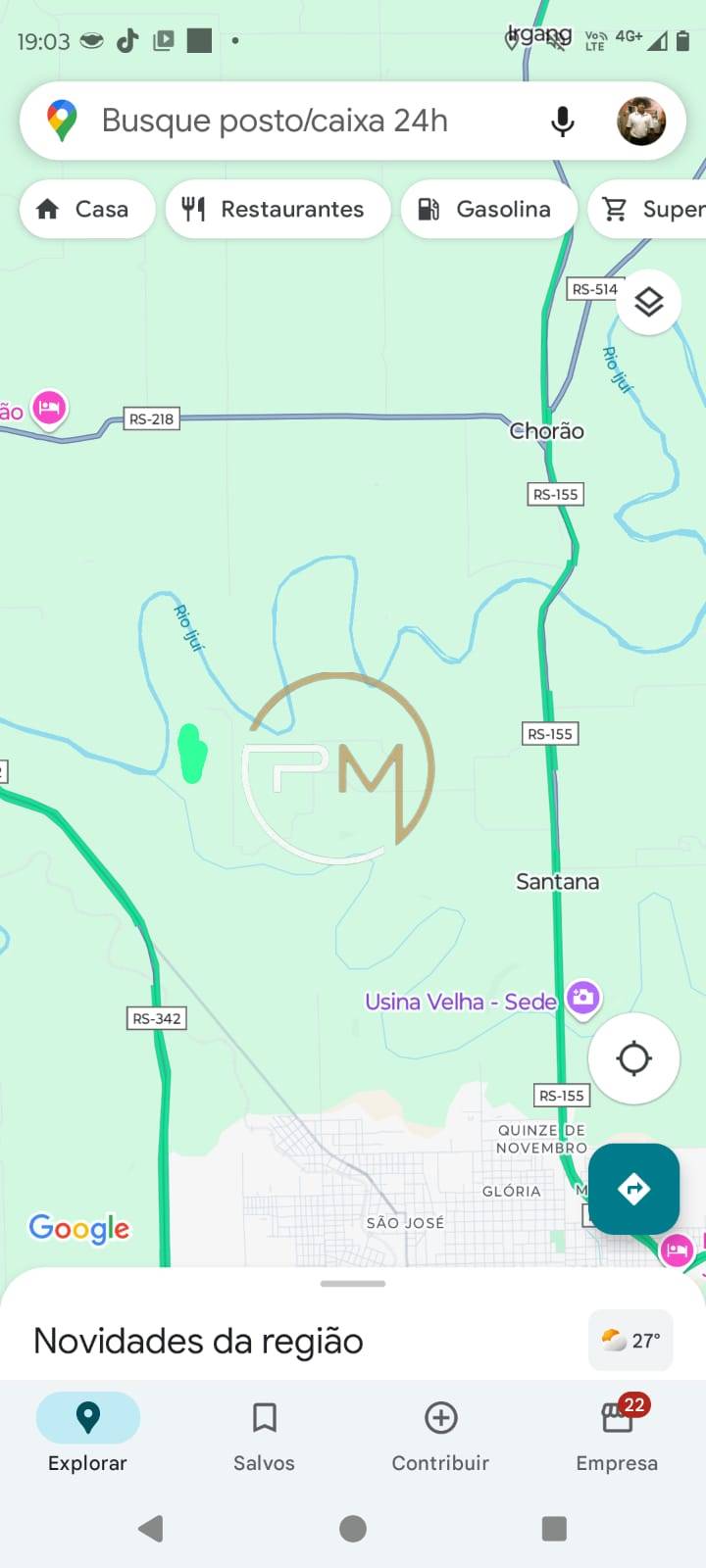
Task: View the 27° weather chip
Action: [x=630, y=1340]
